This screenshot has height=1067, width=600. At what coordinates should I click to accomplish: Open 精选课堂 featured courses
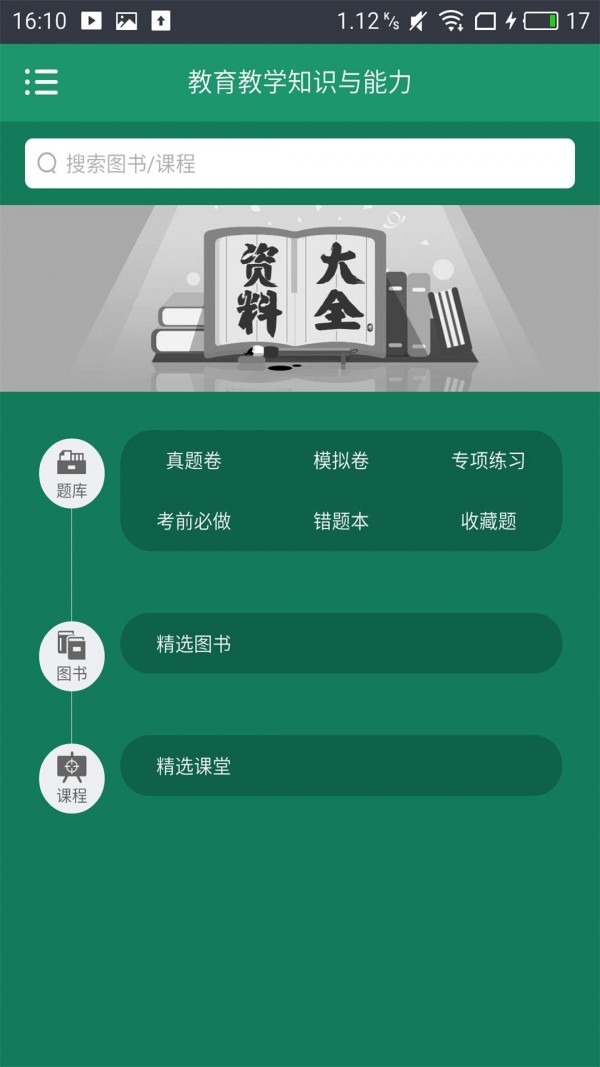(x=340, y=766)
